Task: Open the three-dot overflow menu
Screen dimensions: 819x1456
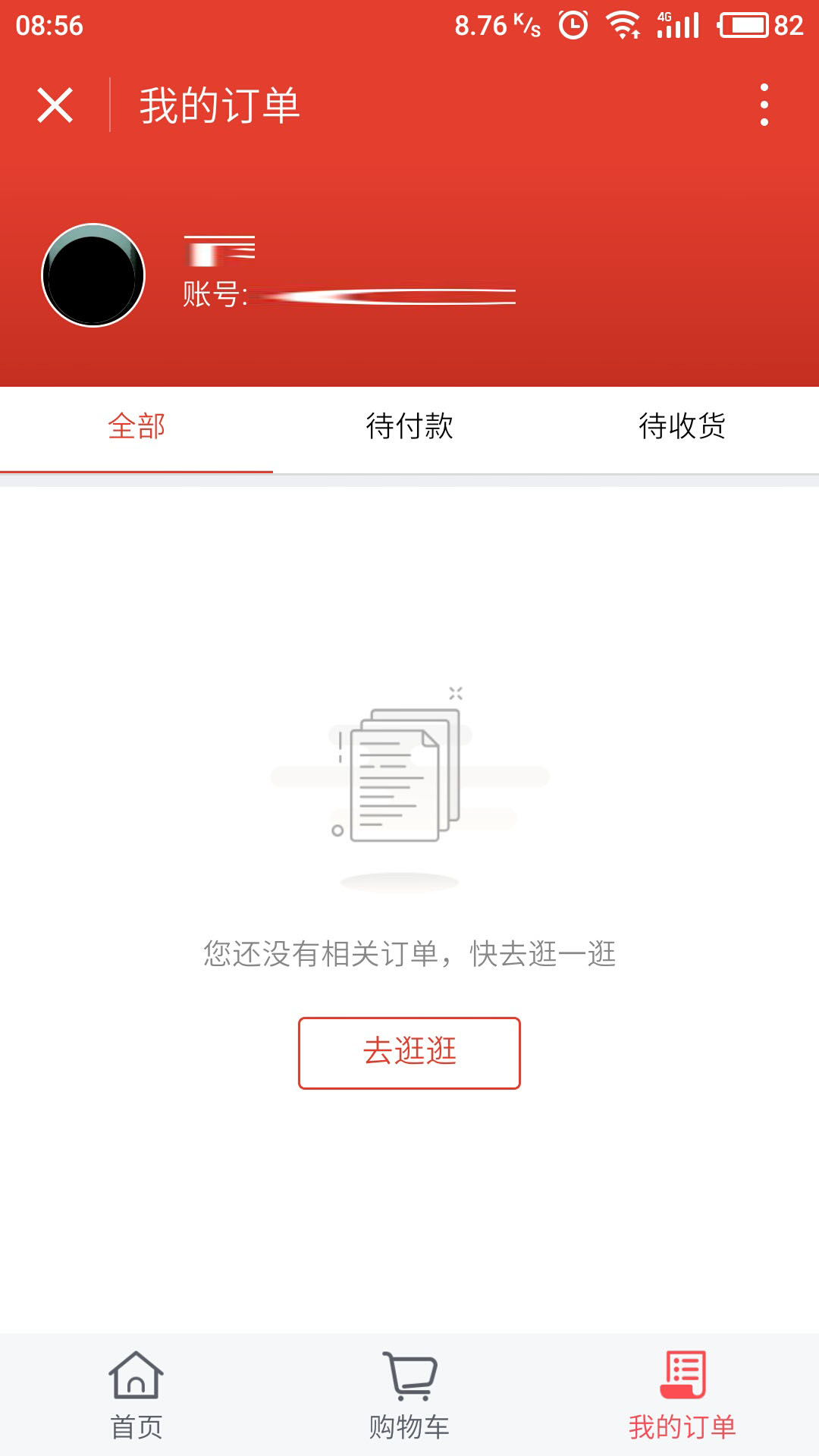Action: [x=764, y=105]
